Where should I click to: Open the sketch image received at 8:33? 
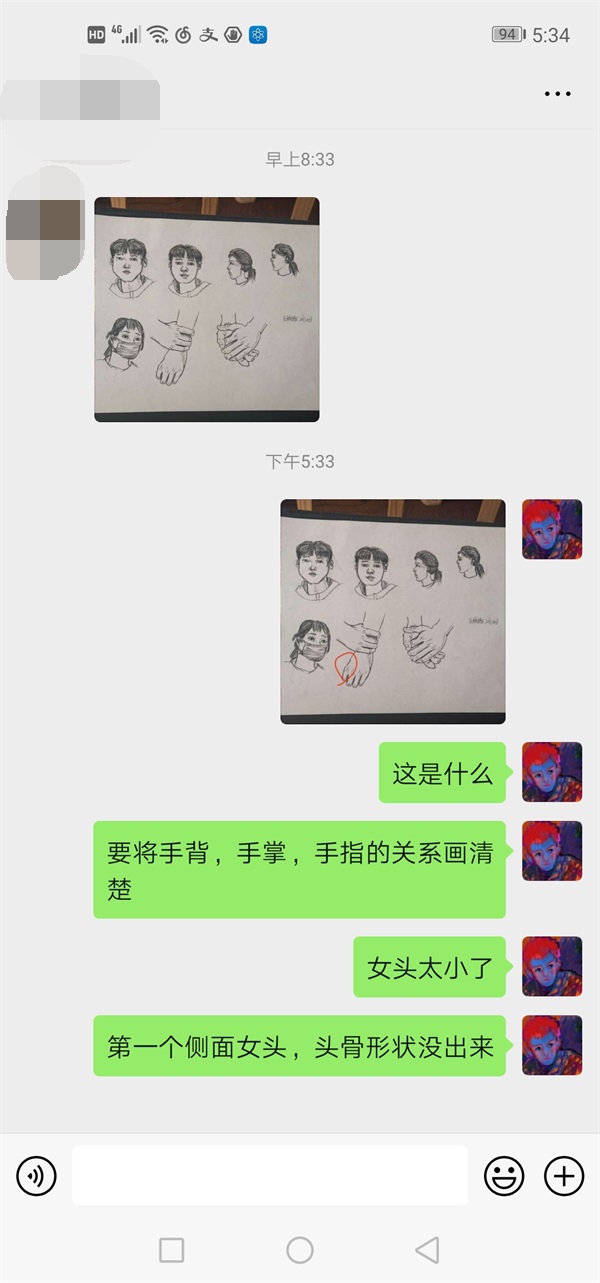(207, 309)
